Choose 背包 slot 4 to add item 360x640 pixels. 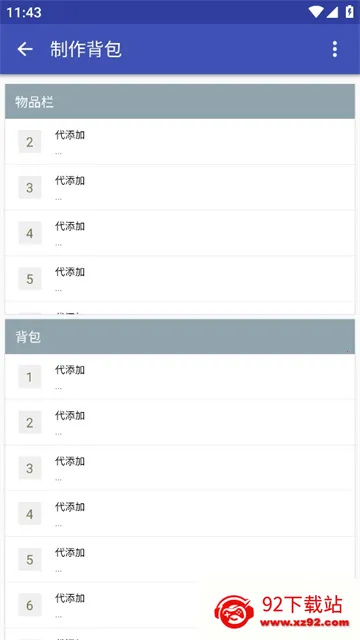pyautogui.click(x=180, y=514)
